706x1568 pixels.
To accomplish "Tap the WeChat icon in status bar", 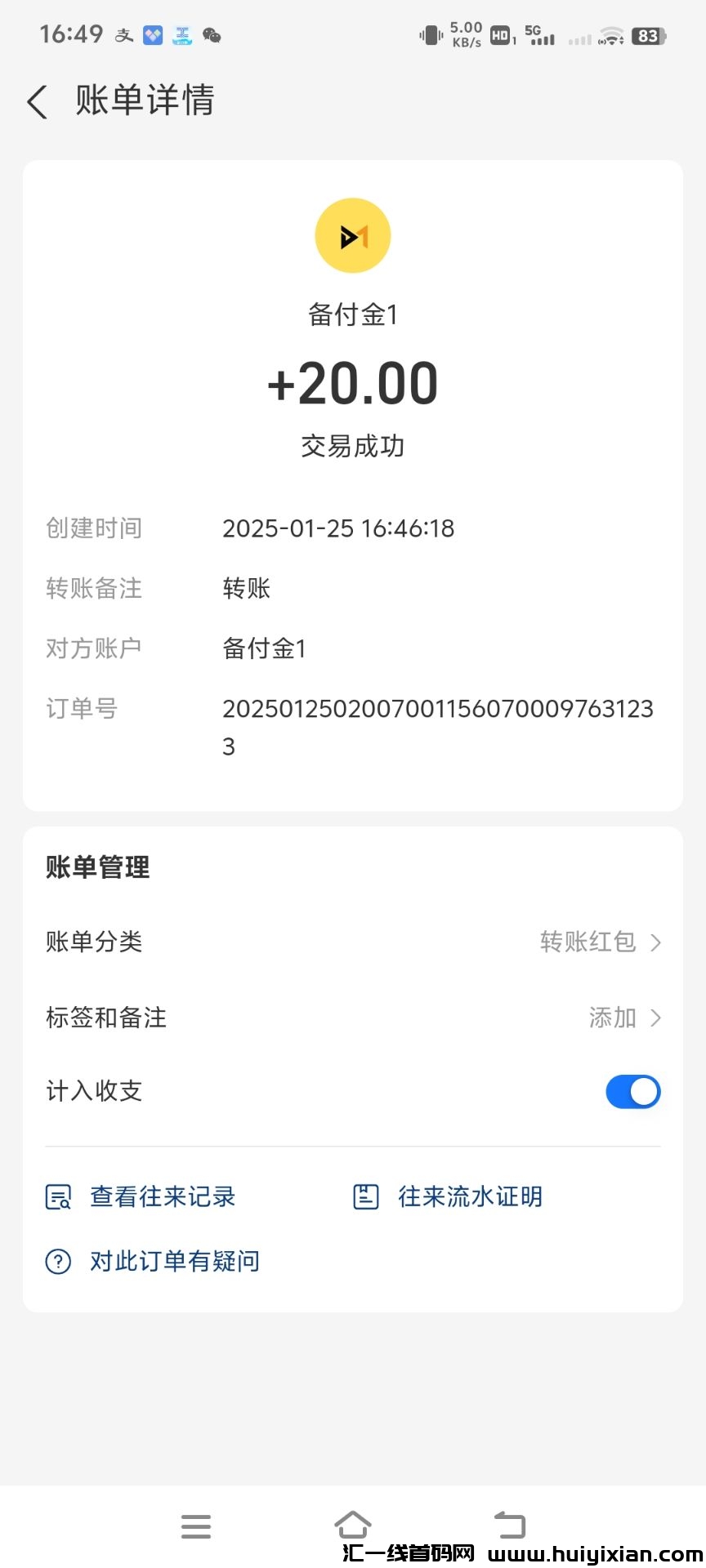I will point(212,34).
